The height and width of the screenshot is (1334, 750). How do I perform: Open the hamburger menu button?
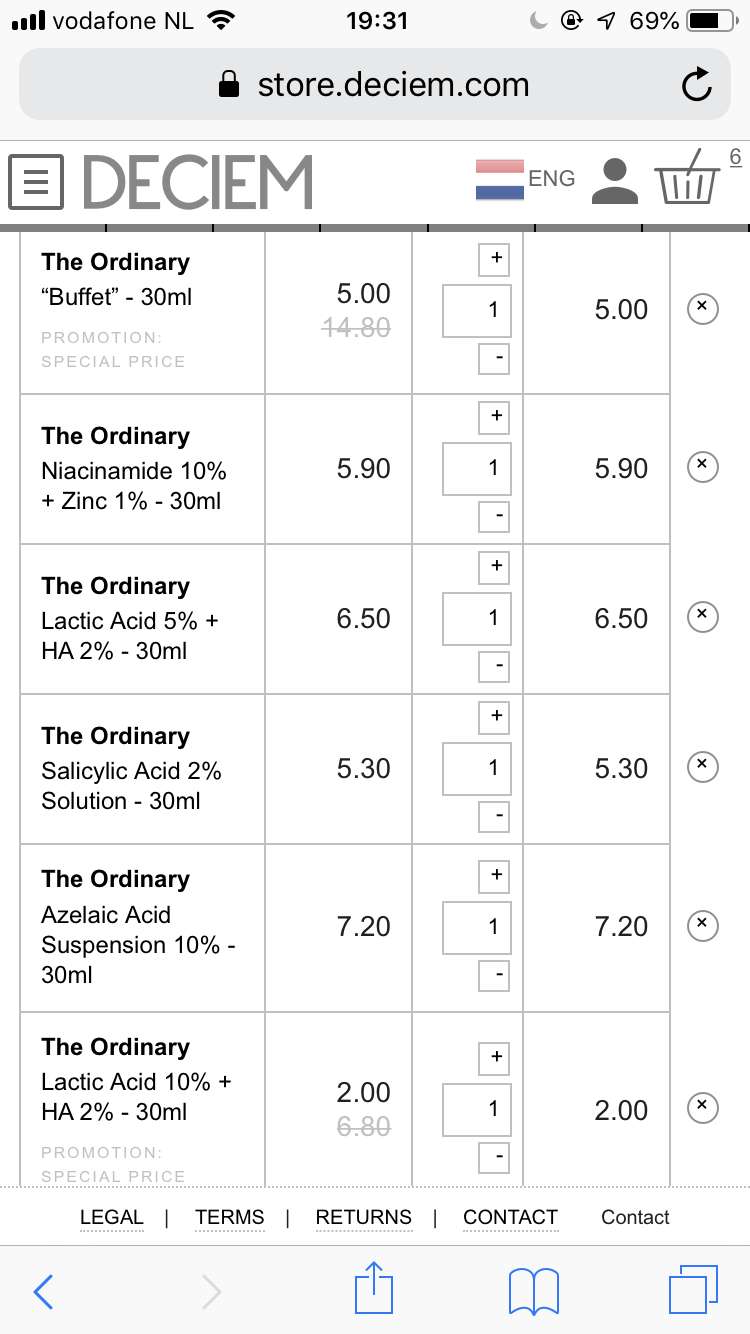[37, 181]
